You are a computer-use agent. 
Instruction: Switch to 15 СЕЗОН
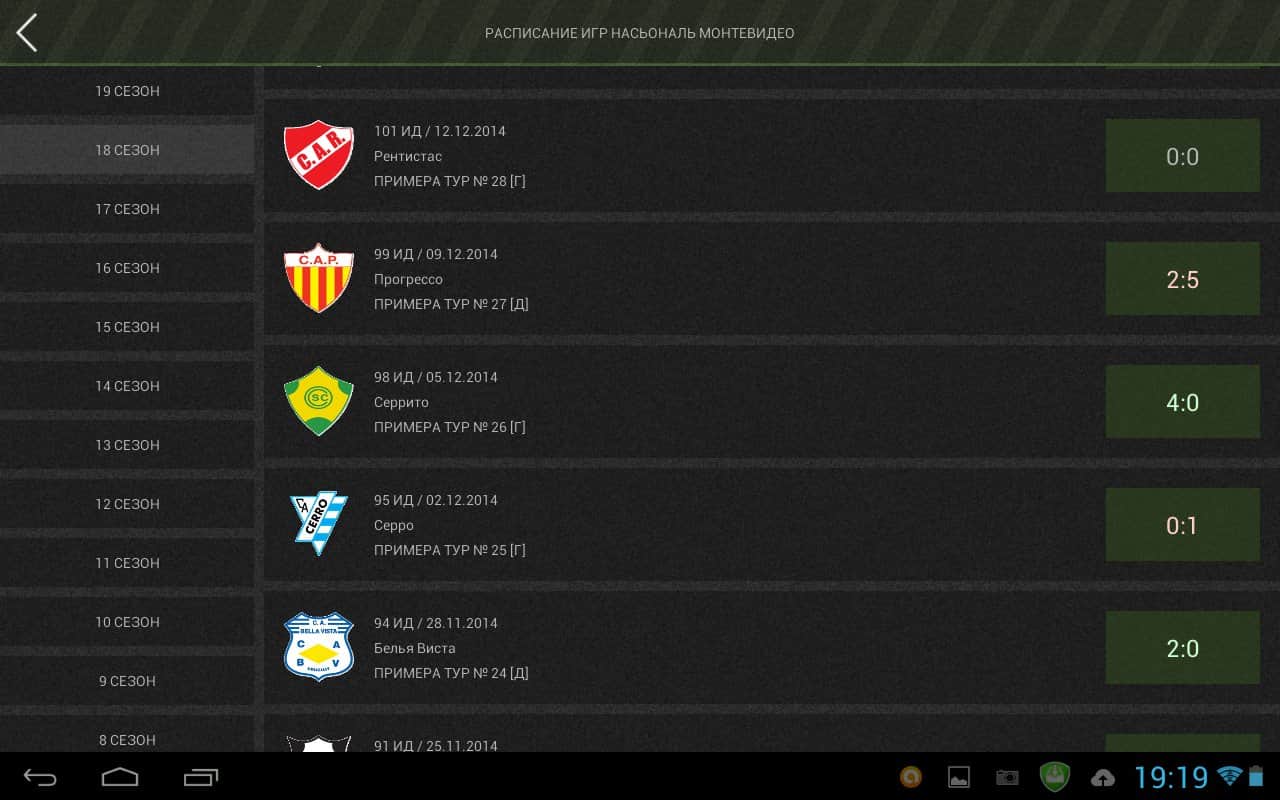pyautogui.click(x=127, y=327)
